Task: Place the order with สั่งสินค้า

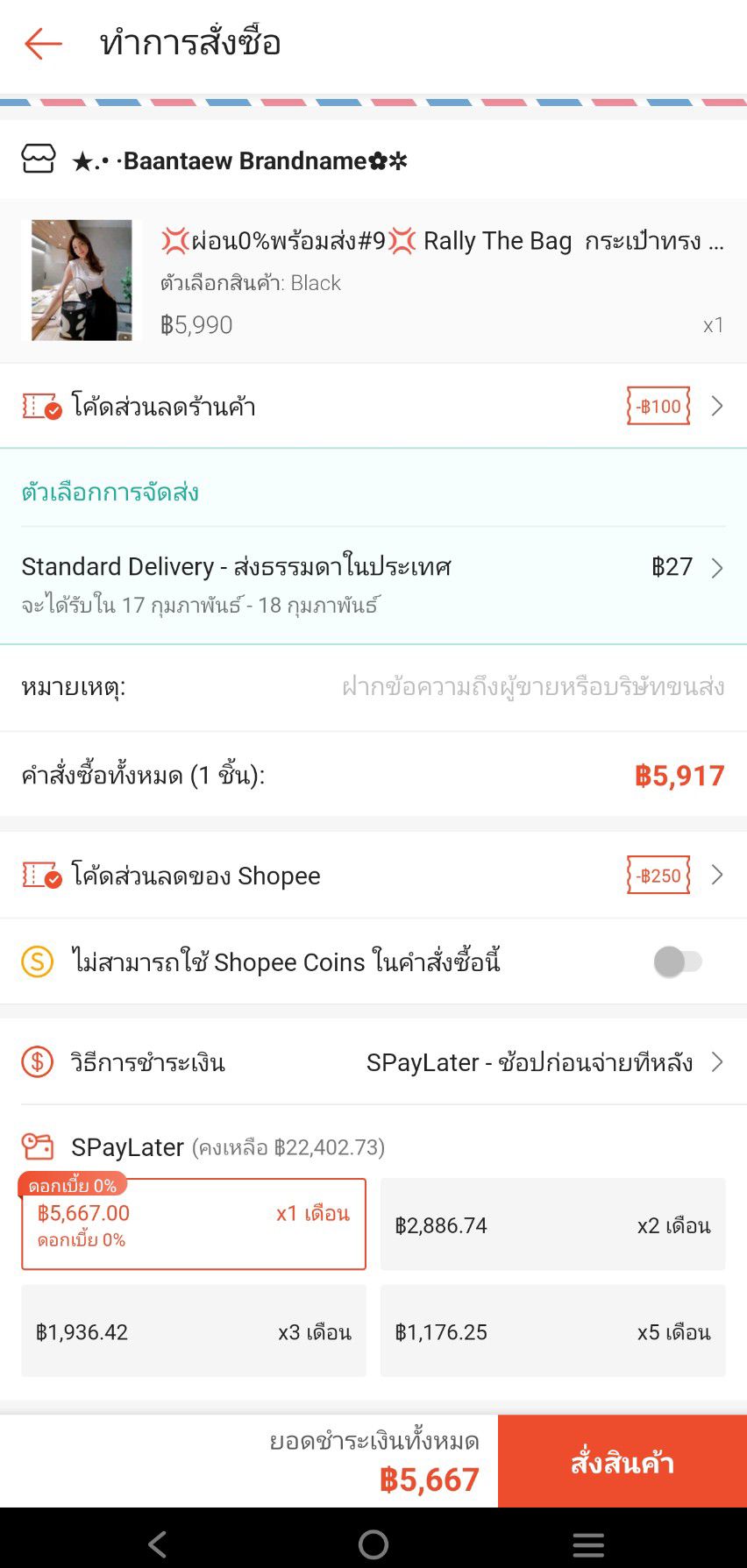Action: pos(622,1461)
